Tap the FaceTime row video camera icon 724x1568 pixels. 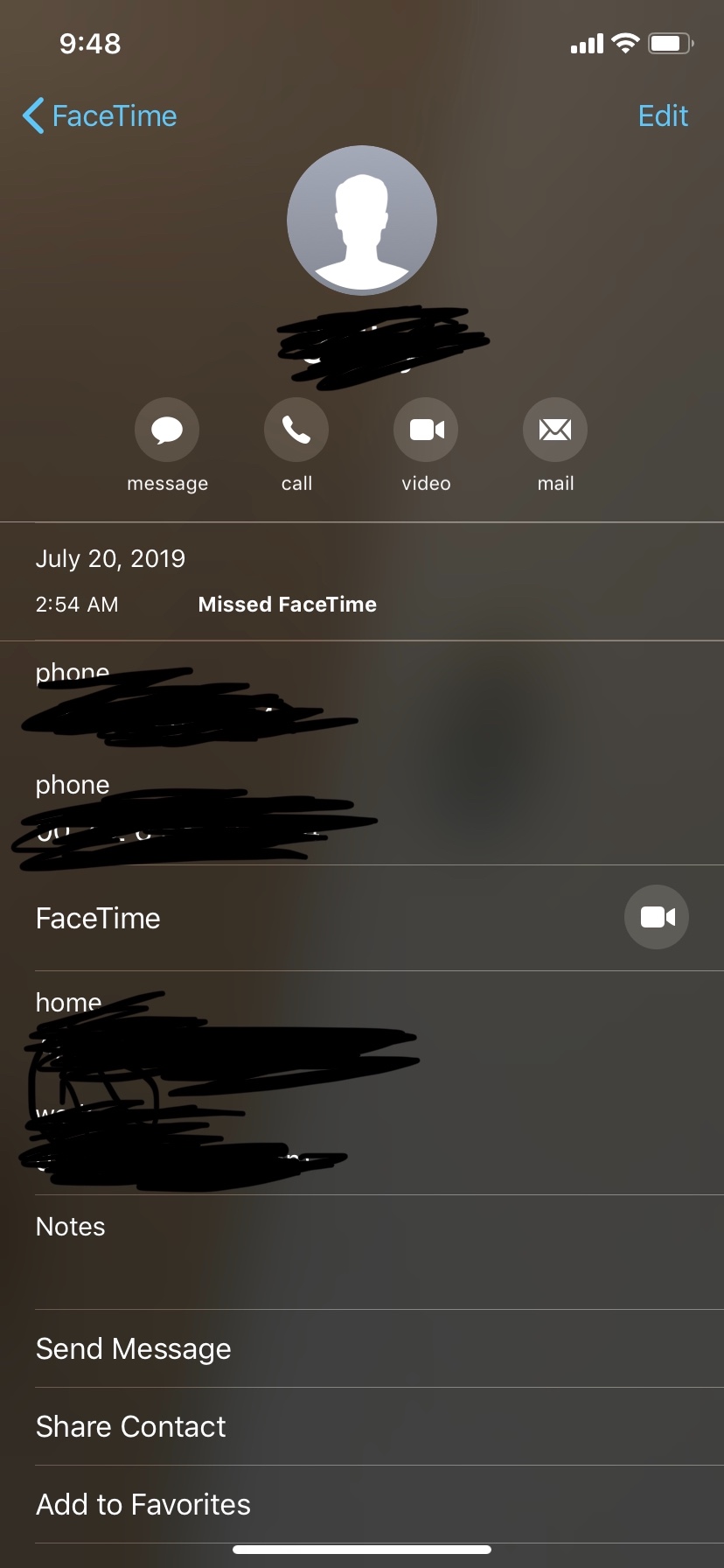657,917
